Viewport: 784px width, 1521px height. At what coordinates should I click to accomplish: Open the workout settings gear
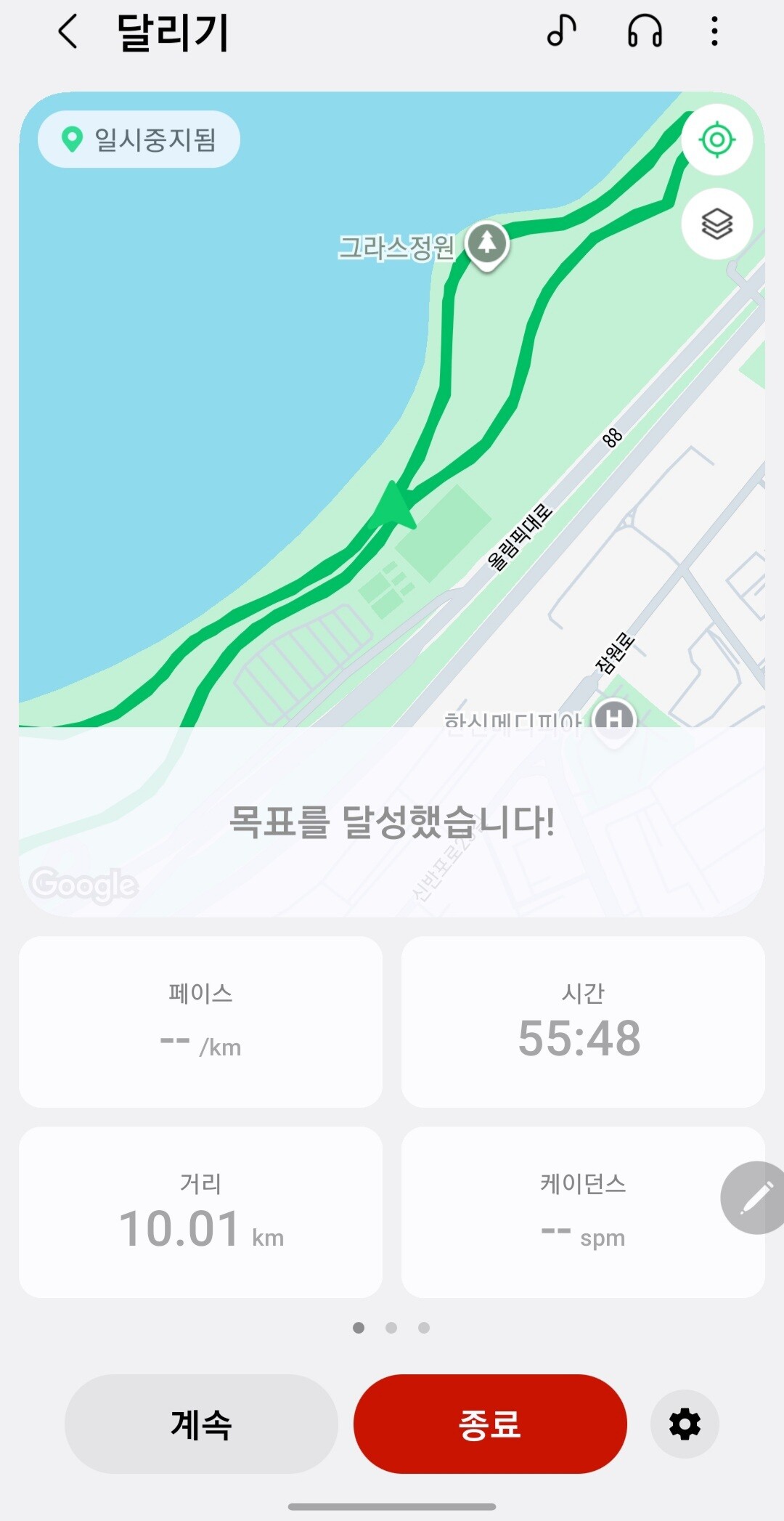[x=685, y=1424]
